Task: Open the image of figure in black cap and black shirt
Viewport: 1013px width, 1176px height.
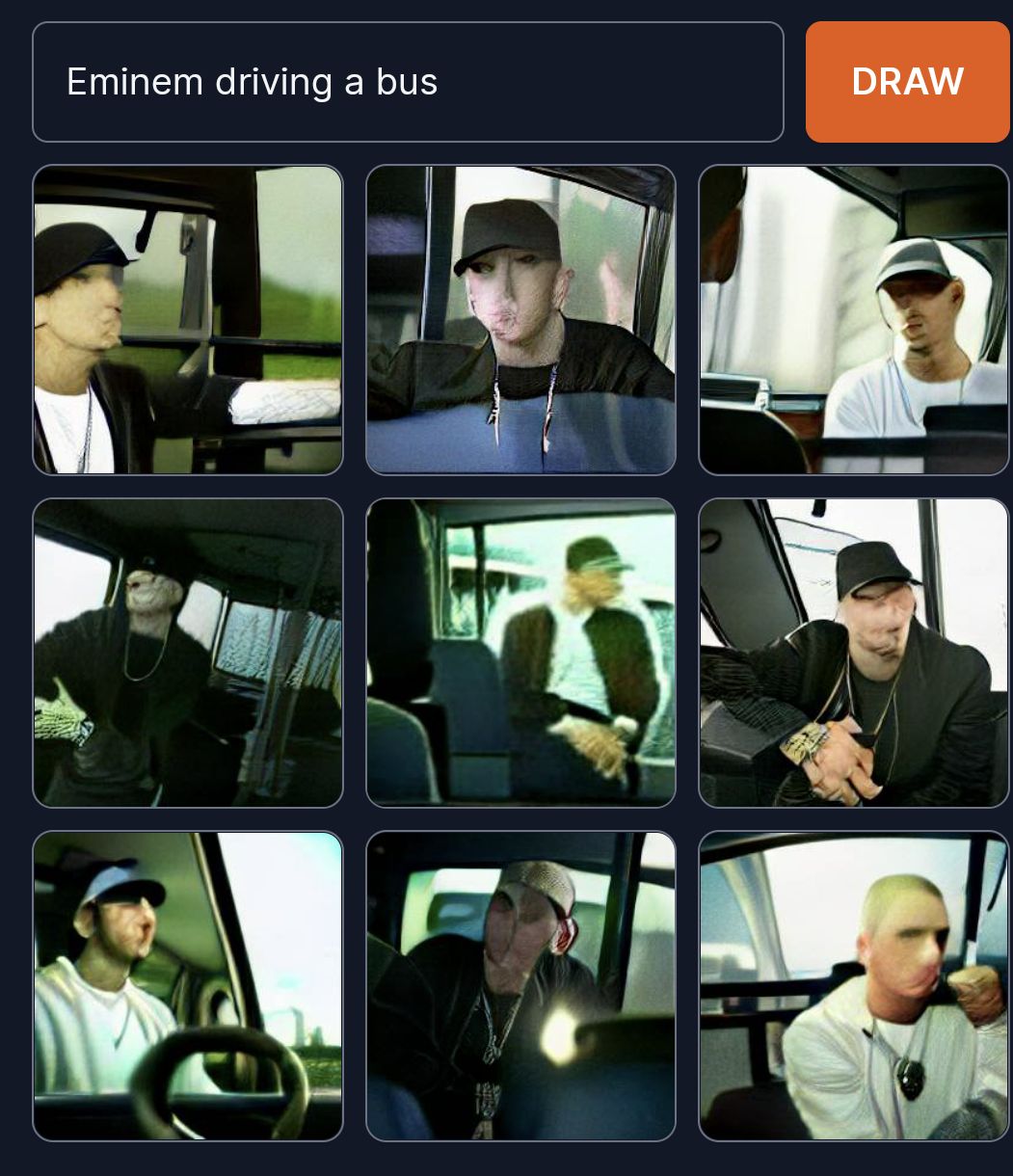Action: pos(520,320)
